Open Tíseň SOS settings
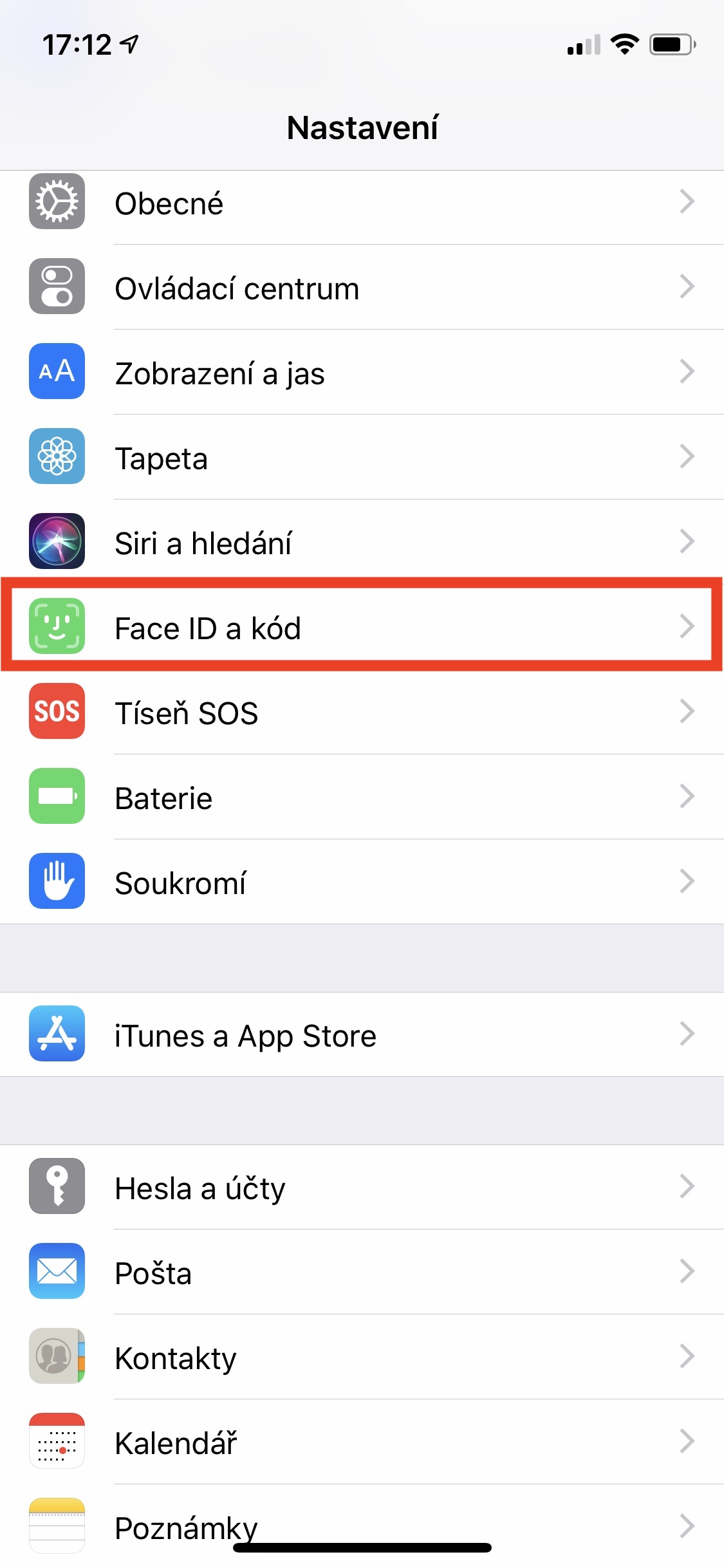724x1568 pixels. [362, 712]
